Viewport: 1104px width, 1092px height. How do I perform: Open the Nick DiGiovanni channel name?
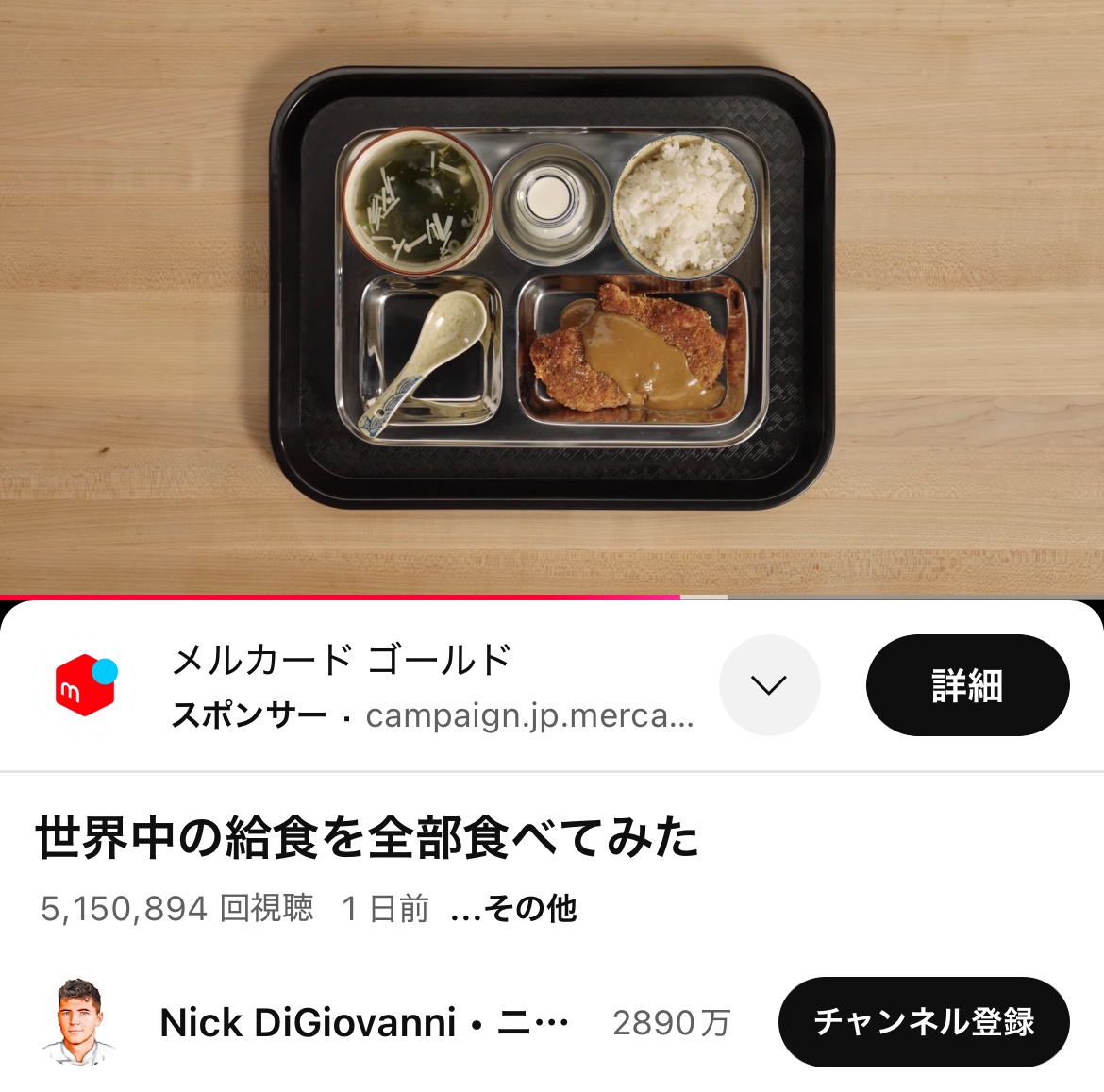click(308, 1022)
